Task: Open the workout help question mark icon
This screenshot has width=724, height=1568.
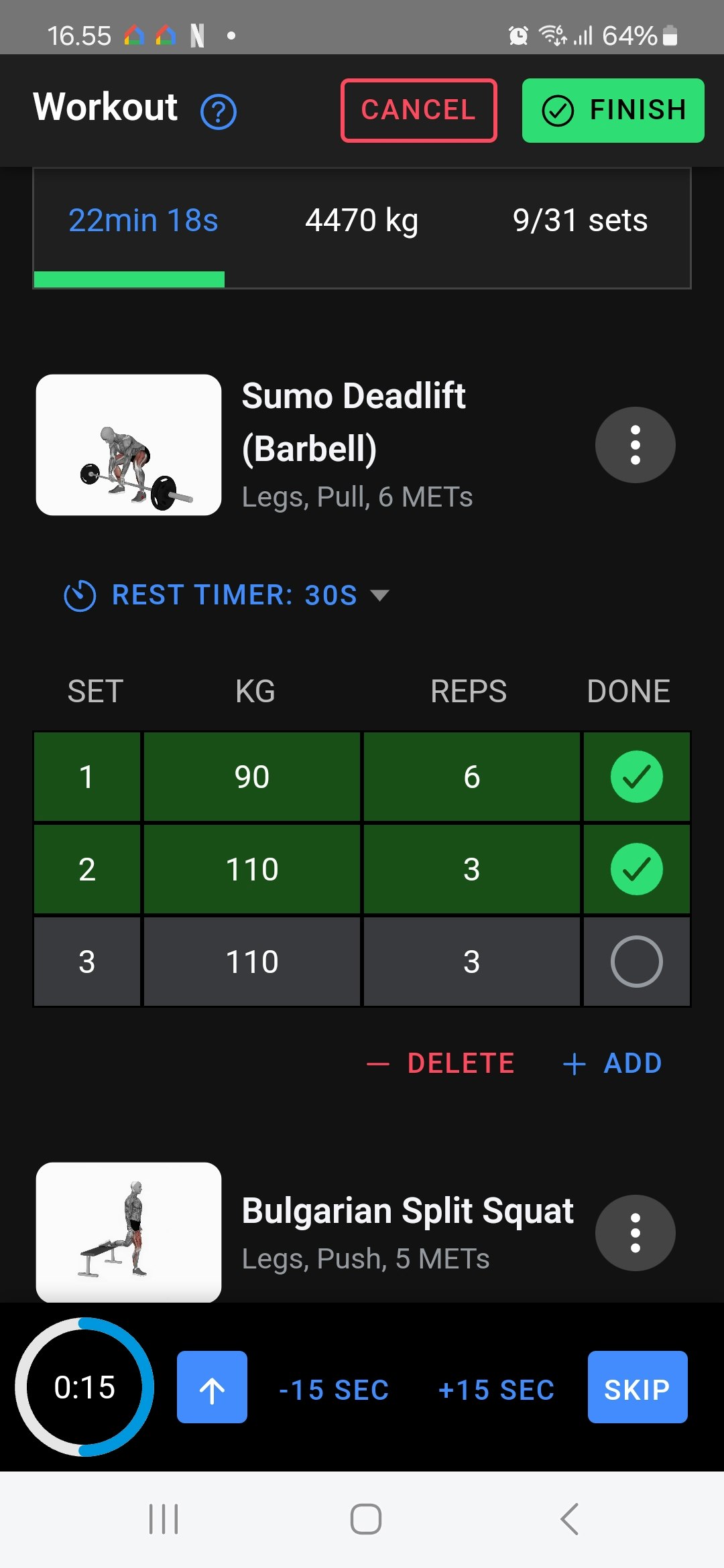Action: coord(219,112)
